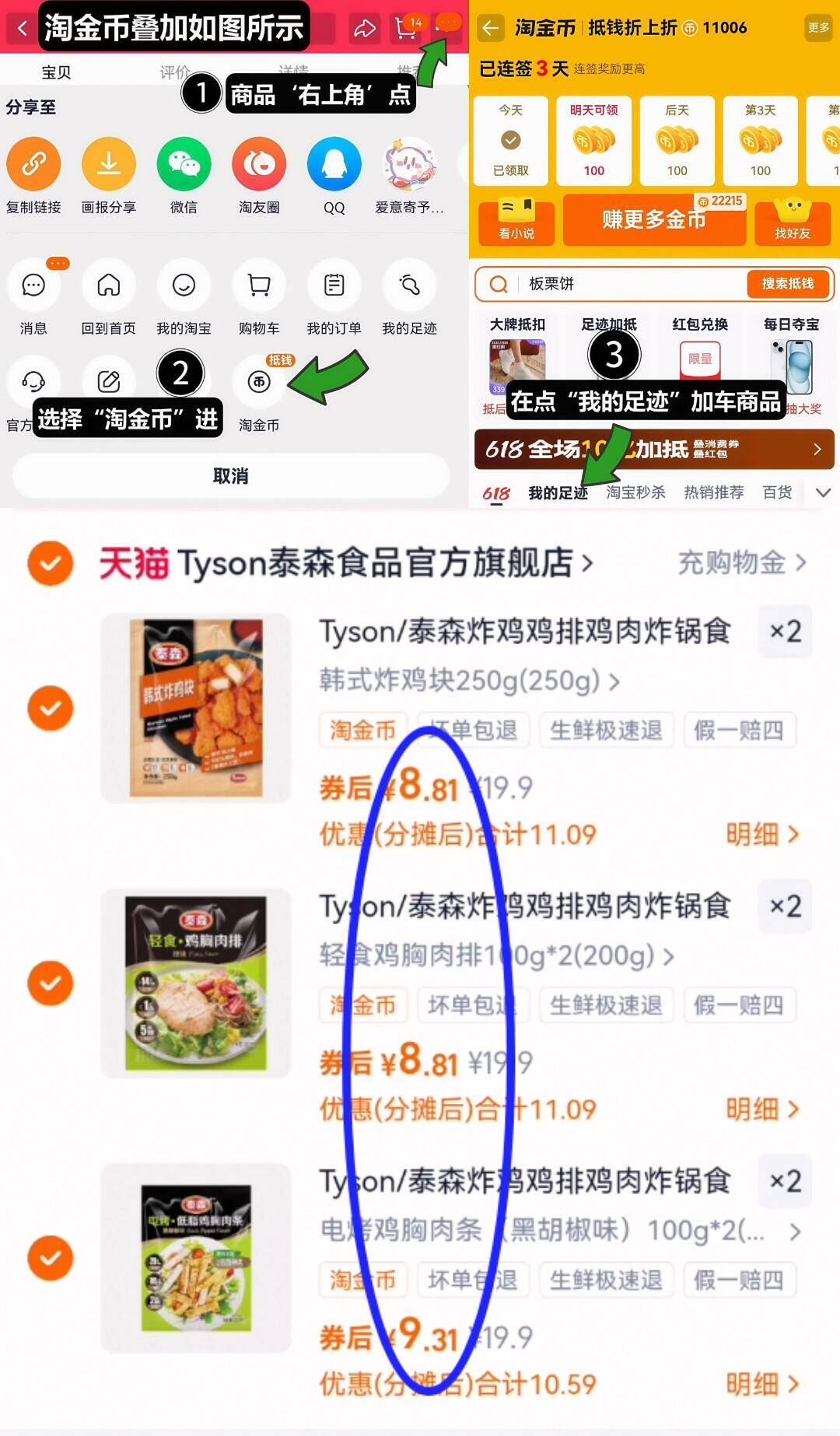Share via the QQ icon
The height and width of the screenshot is (1436, 840).
click(x=334, y=165)
